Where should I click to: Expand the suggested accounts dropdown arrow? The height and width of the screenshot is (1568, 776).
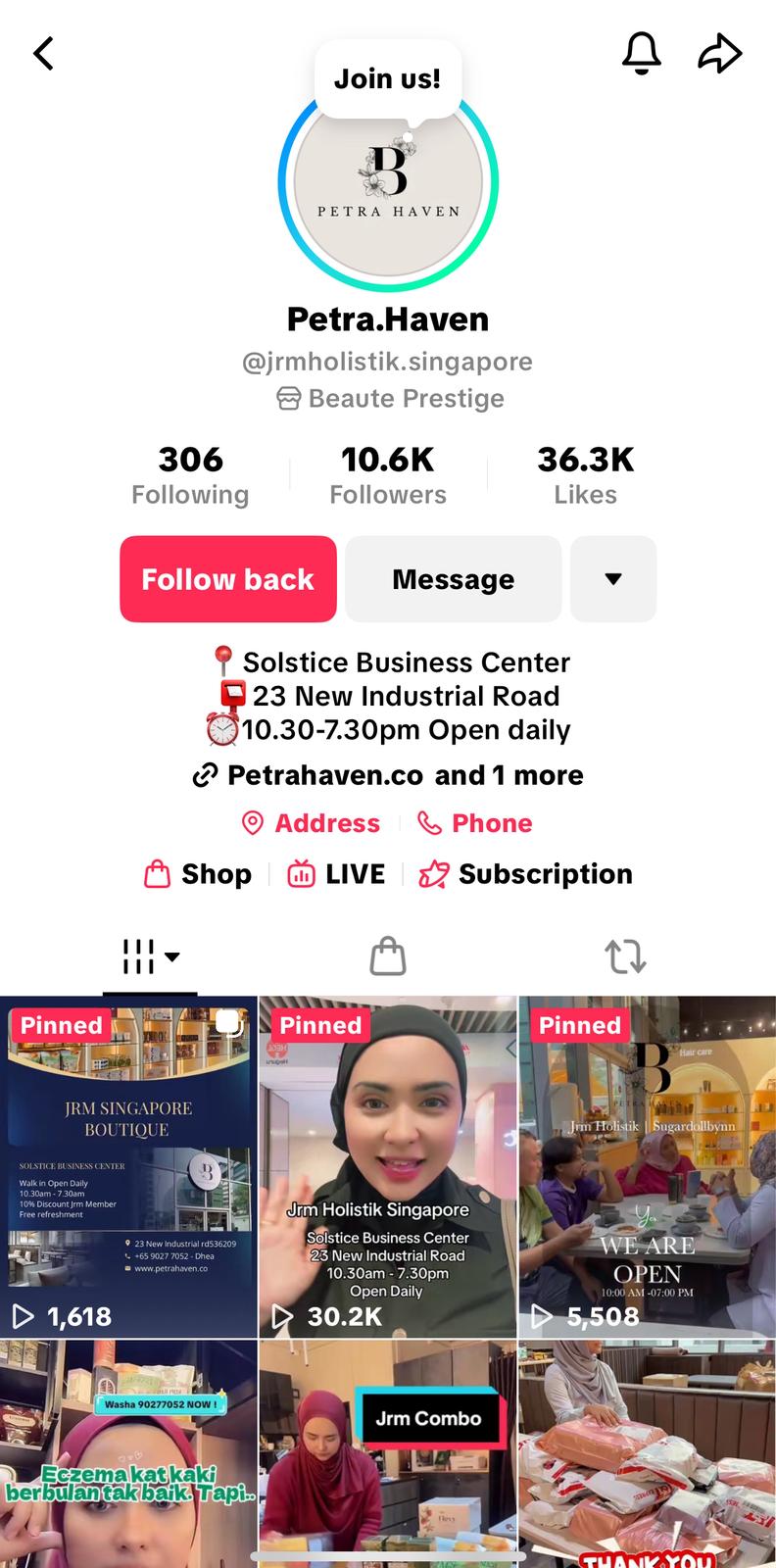click(x=613, y=579)
